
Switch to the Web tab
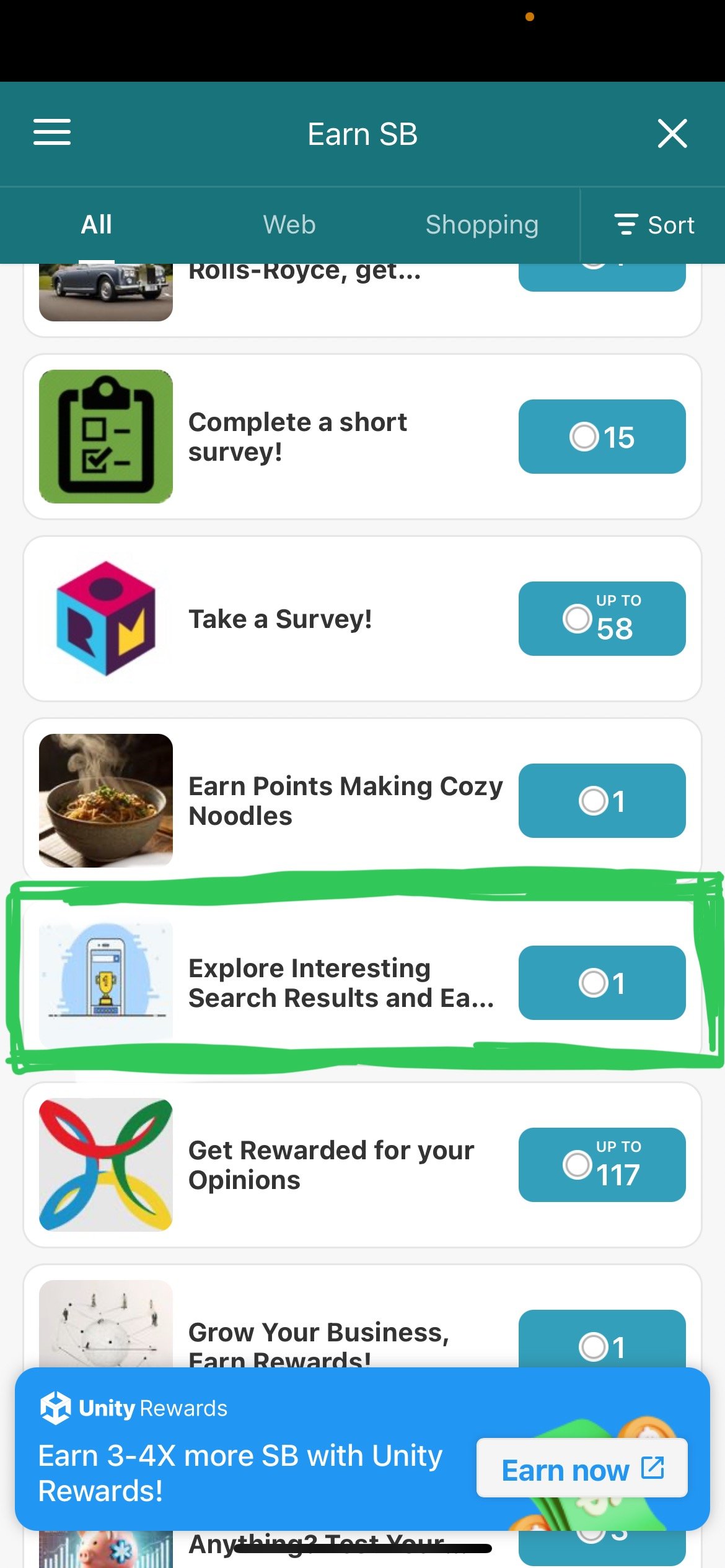click(289, 225)
